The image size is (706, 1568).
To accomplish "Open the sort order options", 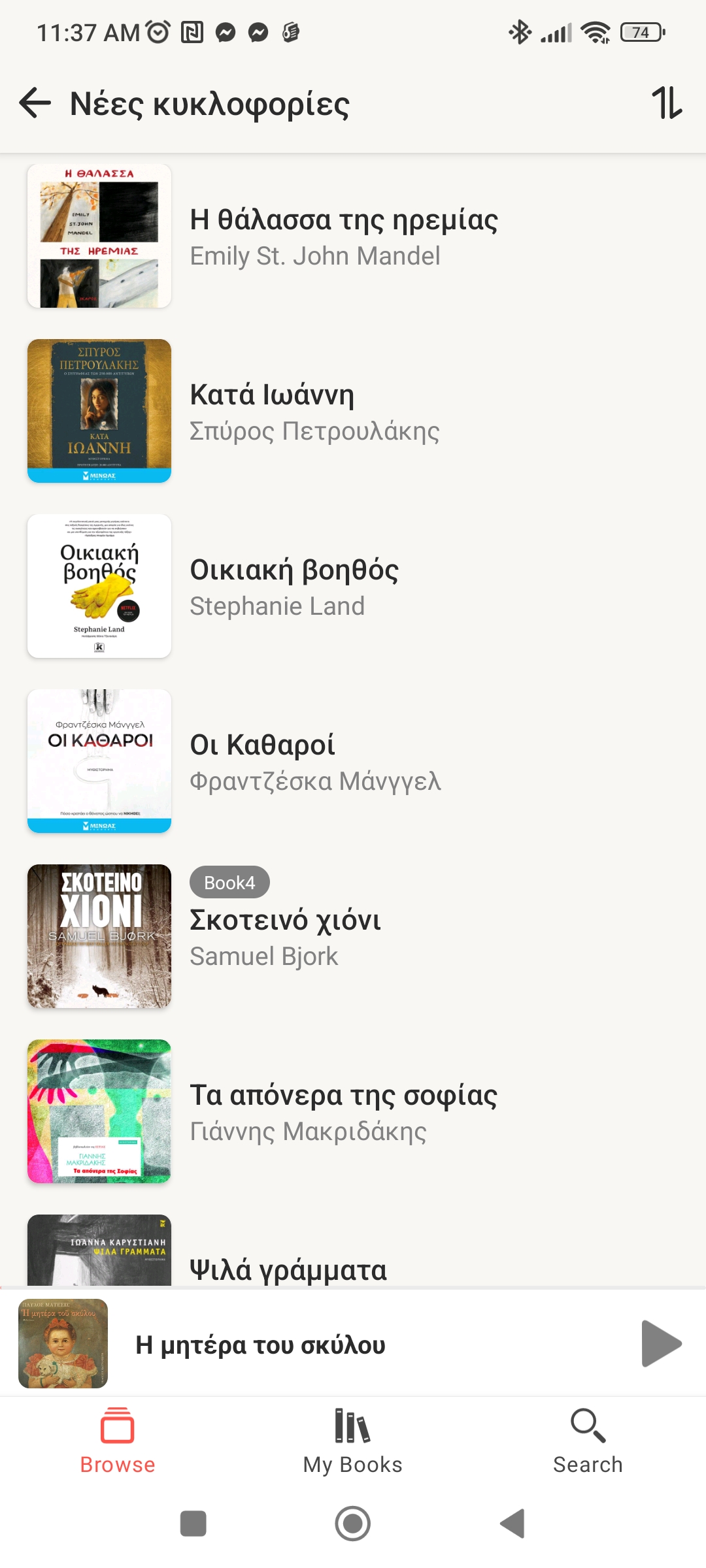I will tap(667, 103).
